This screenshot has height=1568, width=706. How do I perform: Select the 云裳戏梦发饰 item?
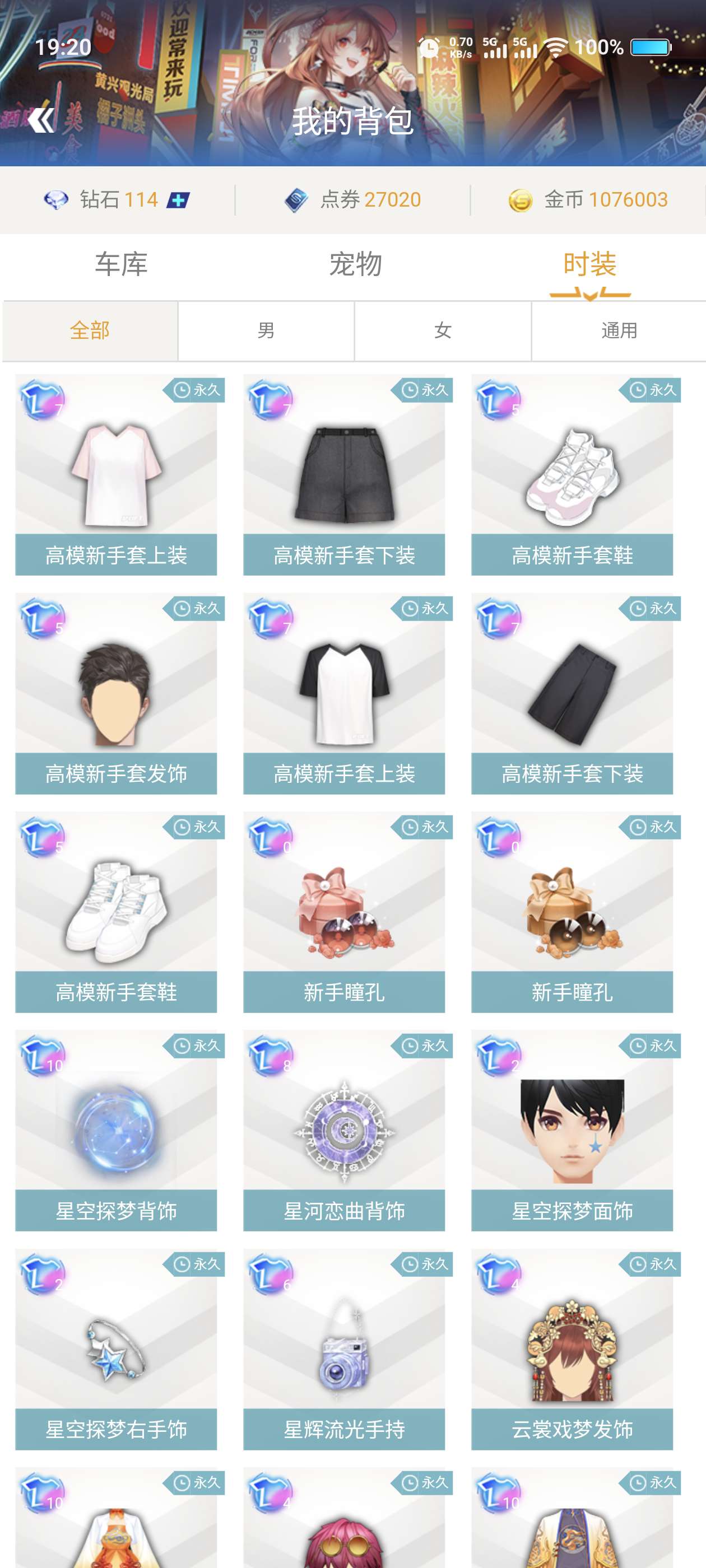pos(572,1349)
